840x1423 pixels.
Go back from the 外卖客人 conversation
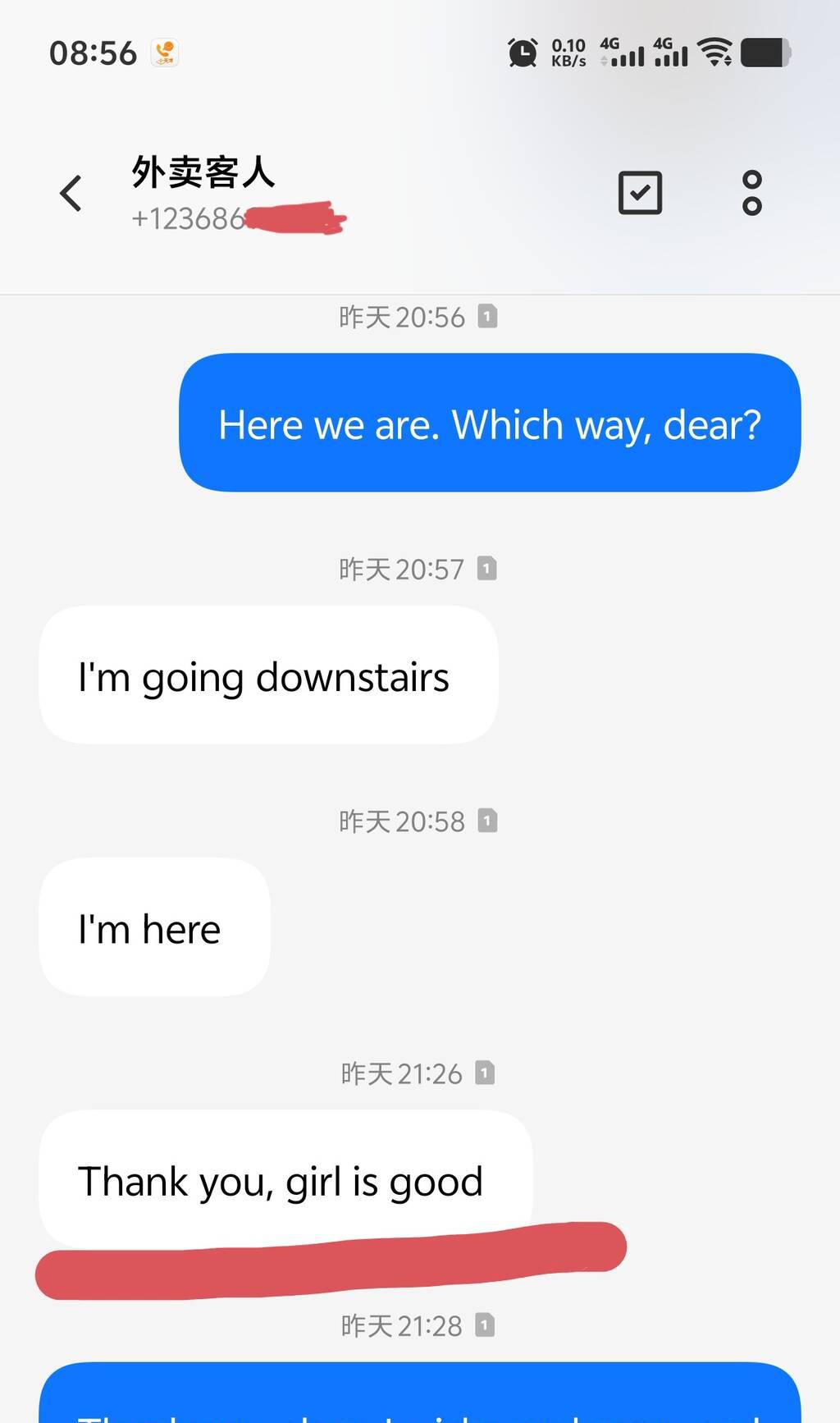[71, 194]
